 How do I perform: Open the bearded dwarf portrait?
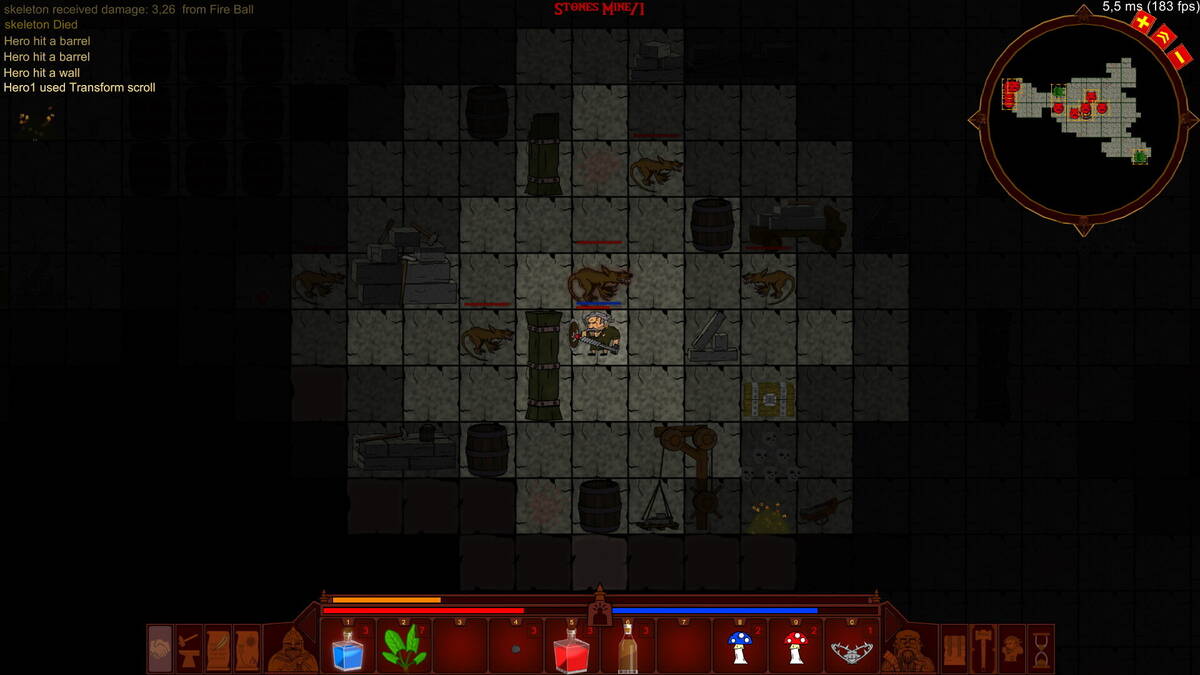click(x=911, y=648)
